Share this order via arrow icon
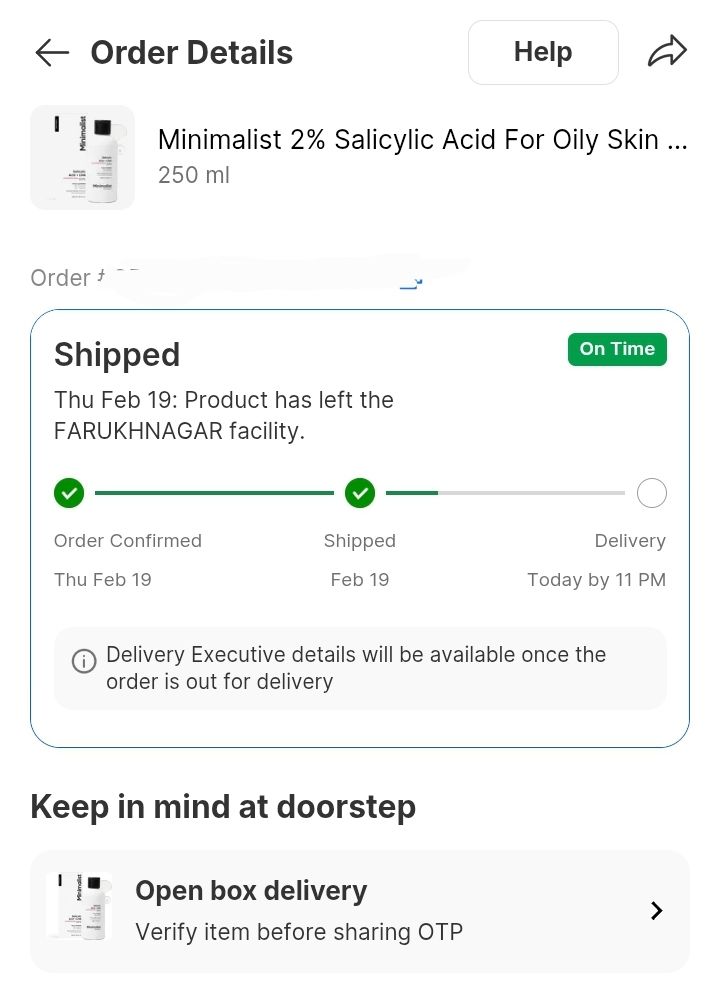The width and height of the screenshot is (720, 992). (x=667, y=52)
